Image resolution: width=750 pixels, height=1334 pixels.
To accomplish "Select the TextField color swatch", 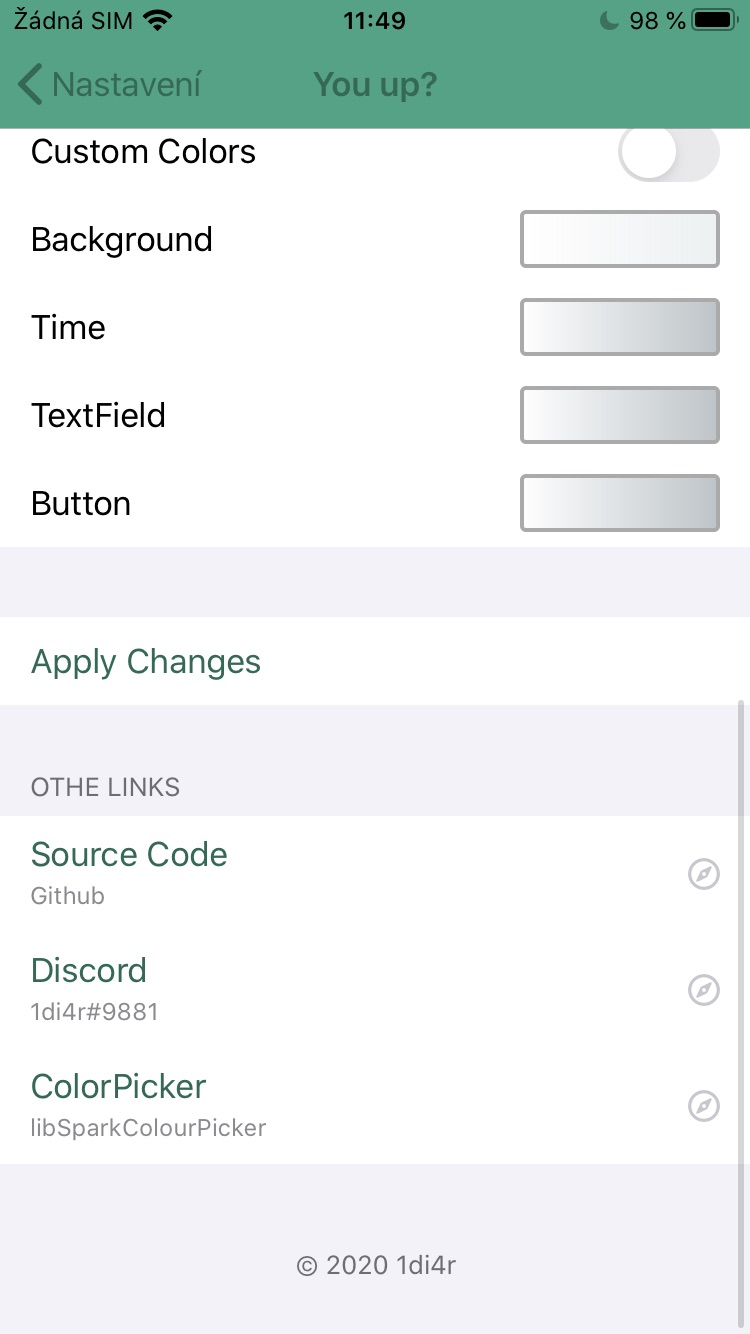I will [619, 416].
